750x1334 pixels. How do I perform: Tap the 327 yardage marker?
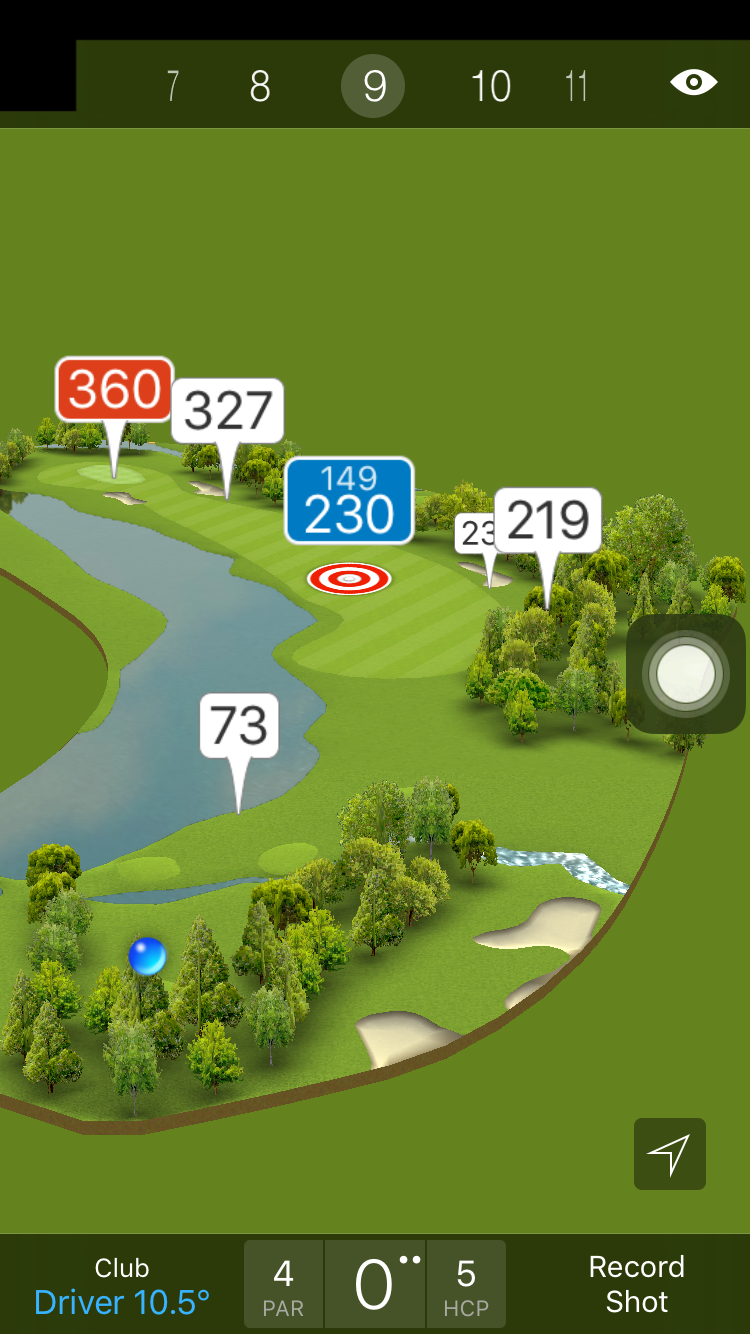click(x=228, y=411)
